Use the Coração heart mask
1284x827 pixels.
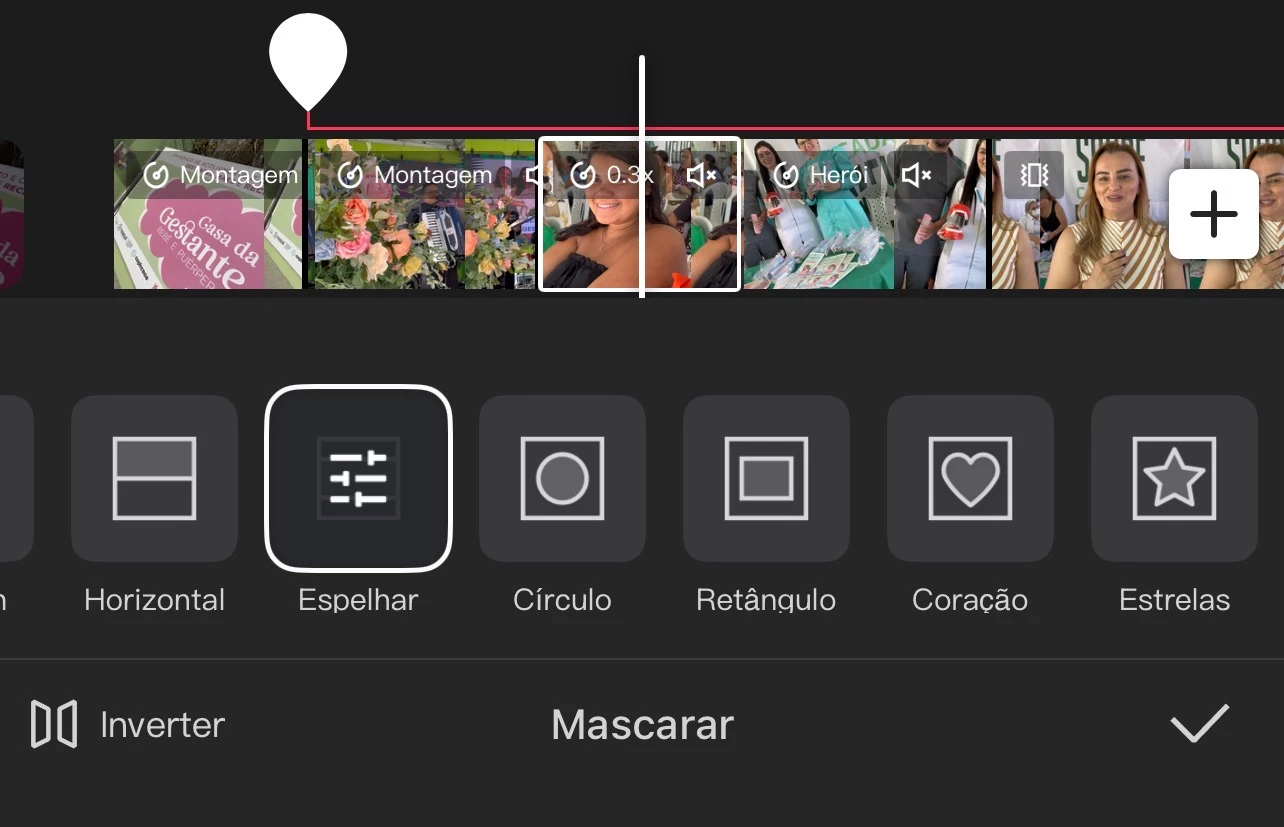coord(970,478)
